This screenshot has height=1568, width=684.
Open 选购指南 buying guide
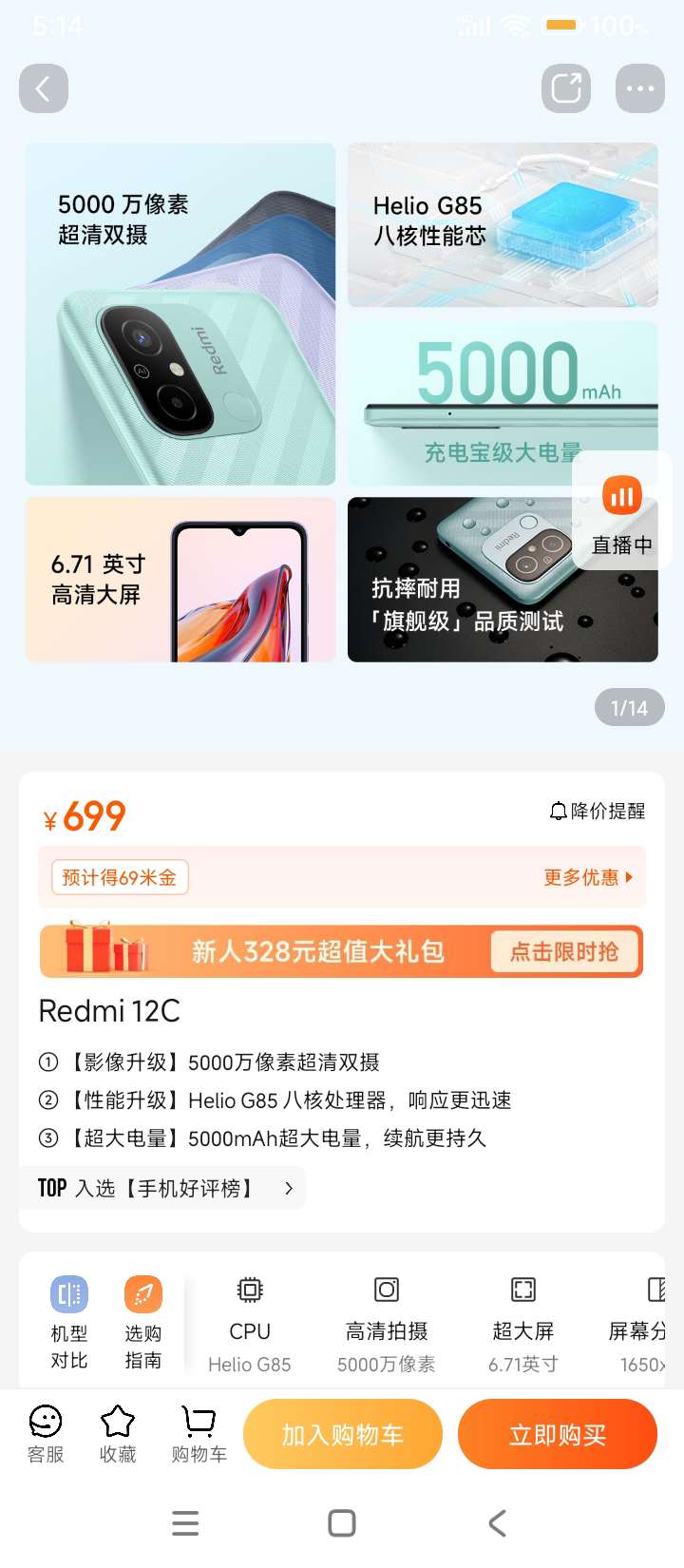click(143, 1322)
